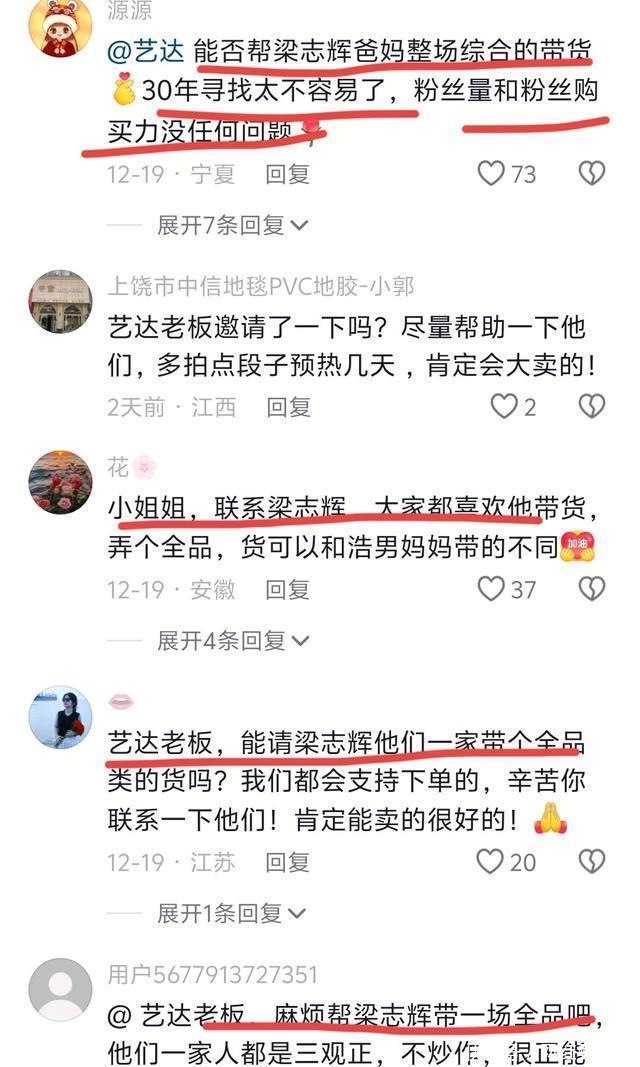
Task: Open the profile of 上饶市中信地毯PVC地胶-小郭
Action: click(60, 300)
